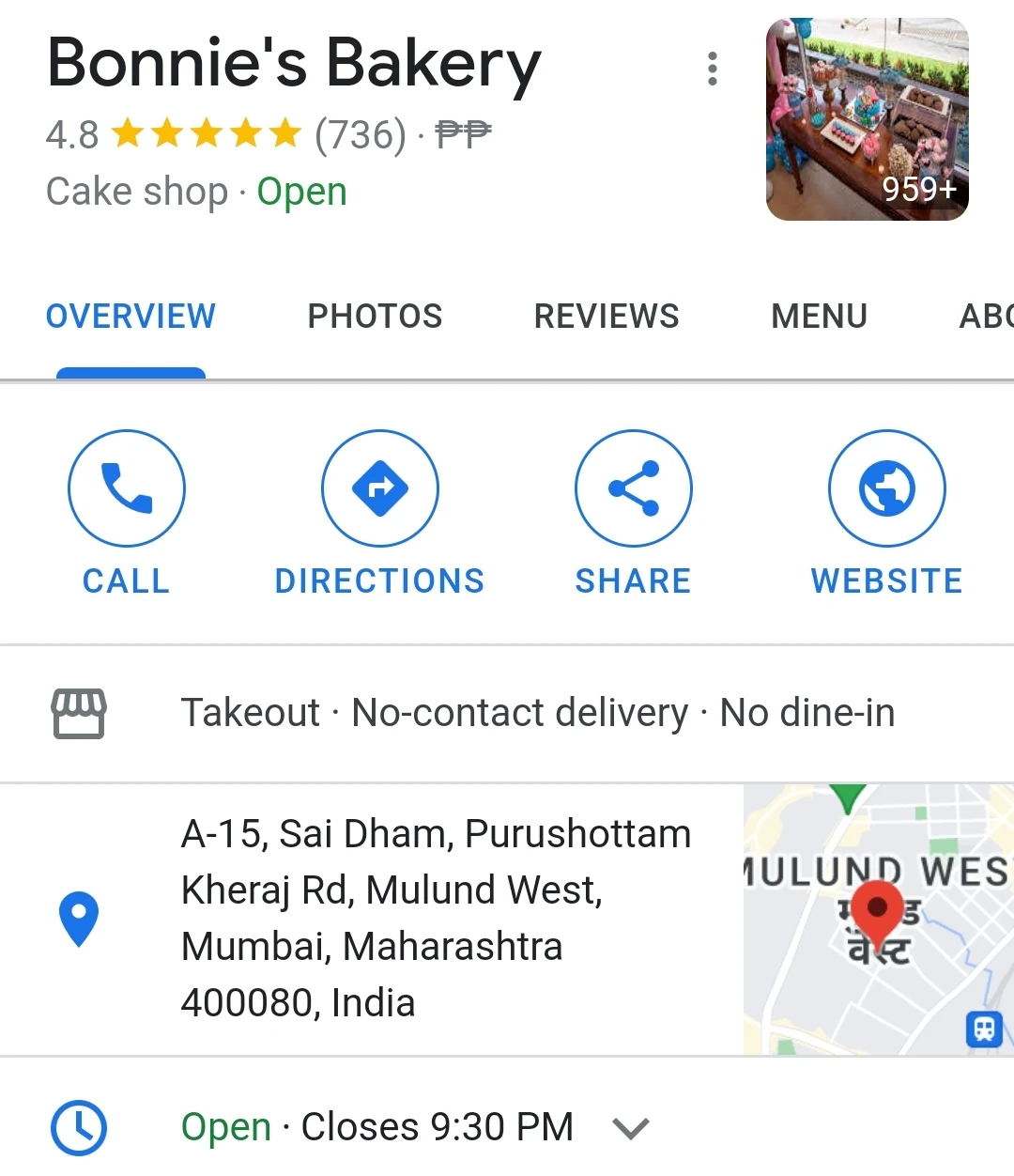The height and width of the screenshot is (1176, 1014).
Task: Call Bonnie's Bakery
Action: pos(127,488)
